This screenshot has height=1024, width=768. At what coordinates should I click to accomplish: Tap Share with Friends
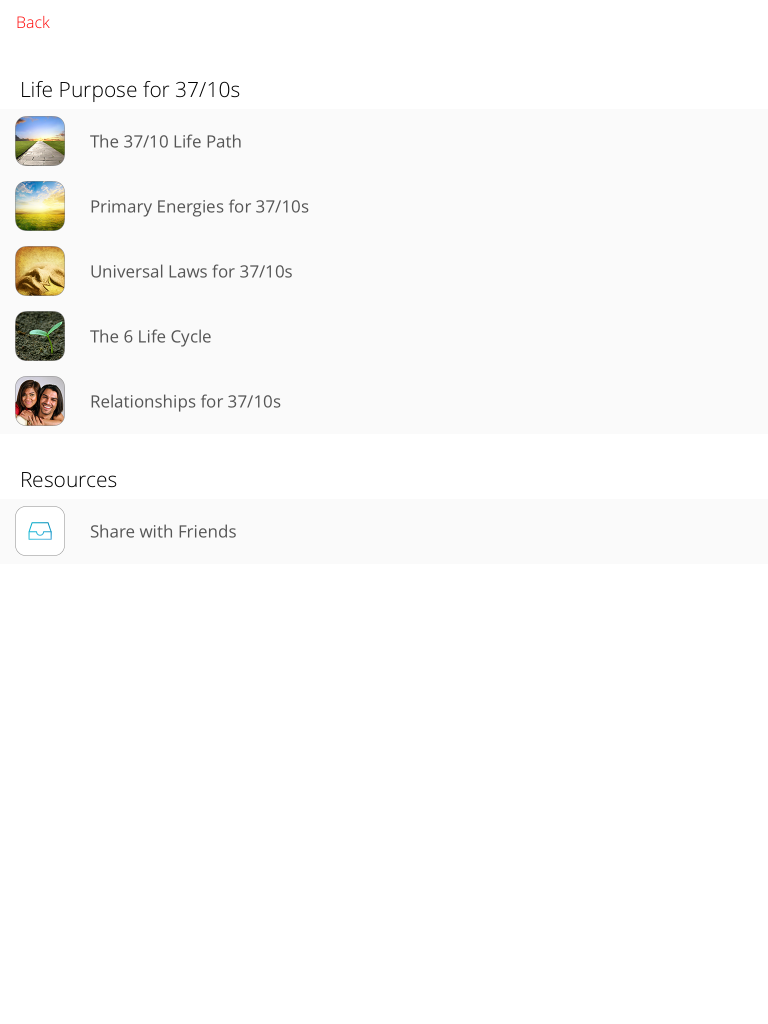pyautogui.click(x=163, y=531)
